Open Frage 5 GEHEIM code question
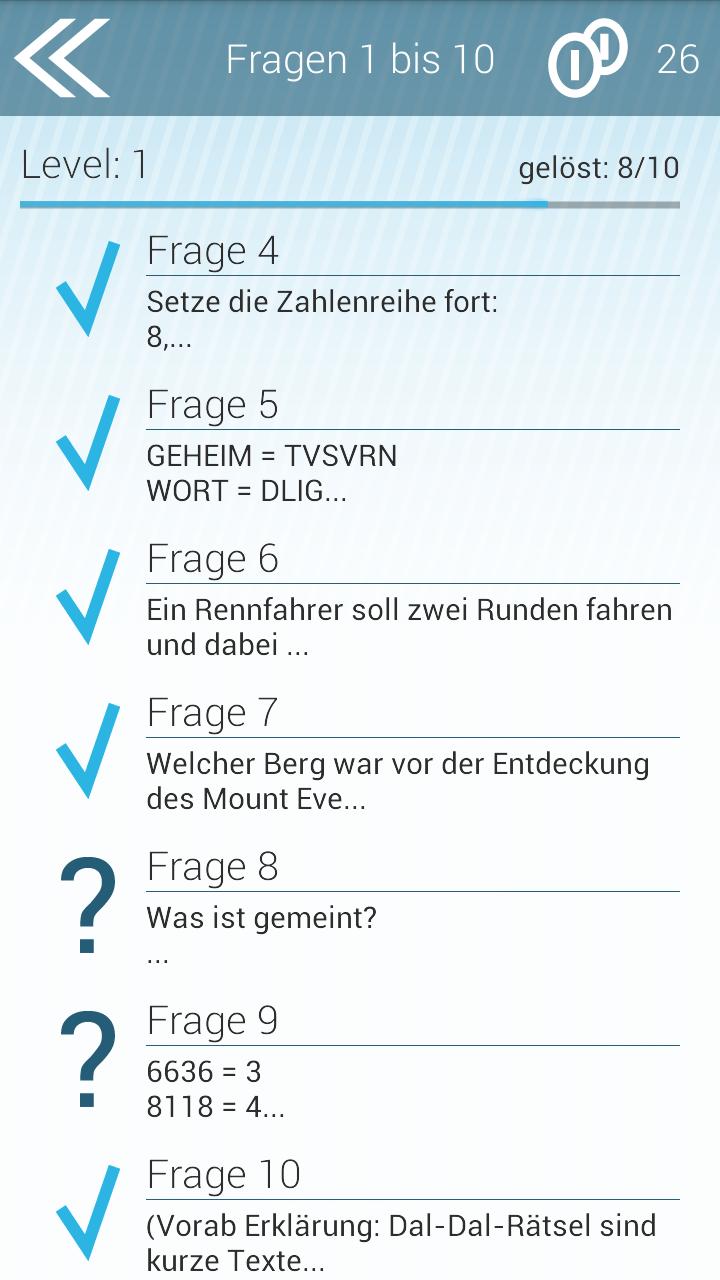Viewport: 720px width, 1280px height. point(366,446)
